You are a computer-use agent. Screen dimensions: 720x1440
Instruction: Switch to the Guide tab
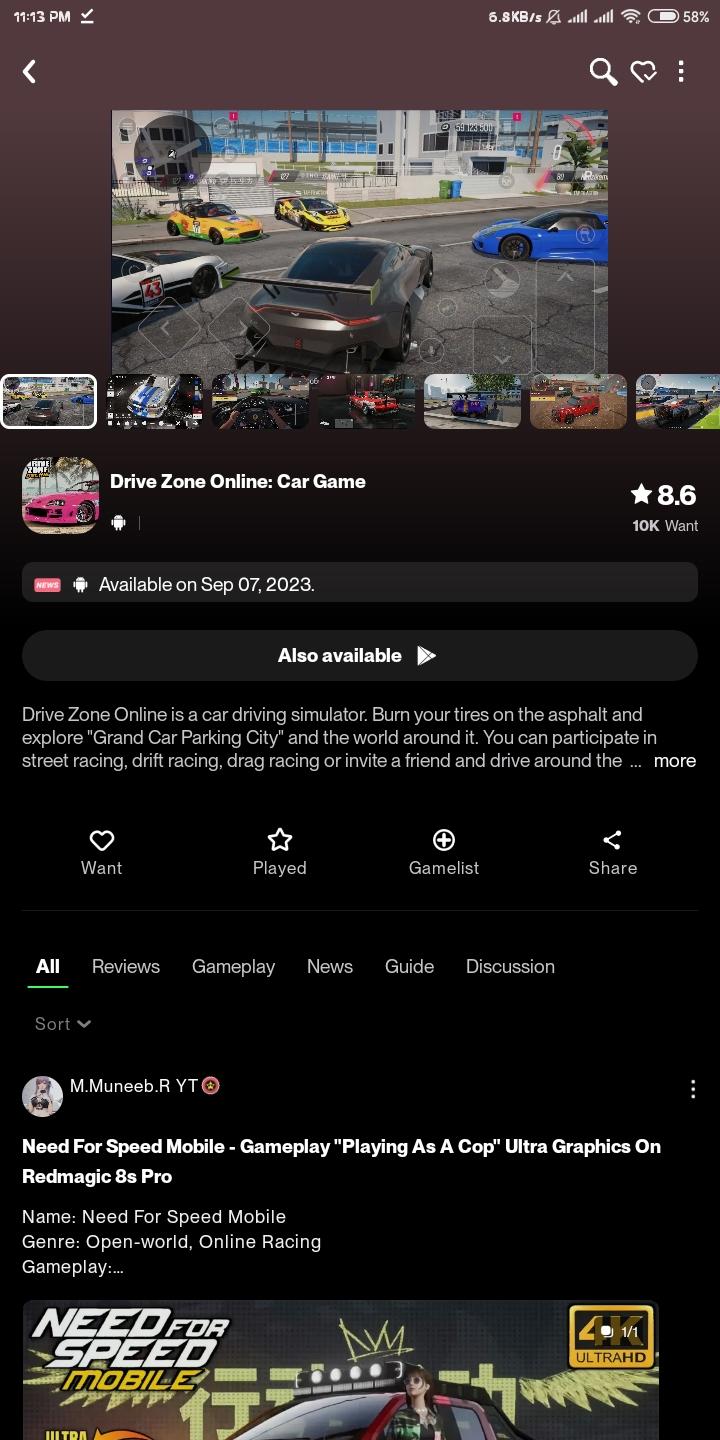[409, 966]
